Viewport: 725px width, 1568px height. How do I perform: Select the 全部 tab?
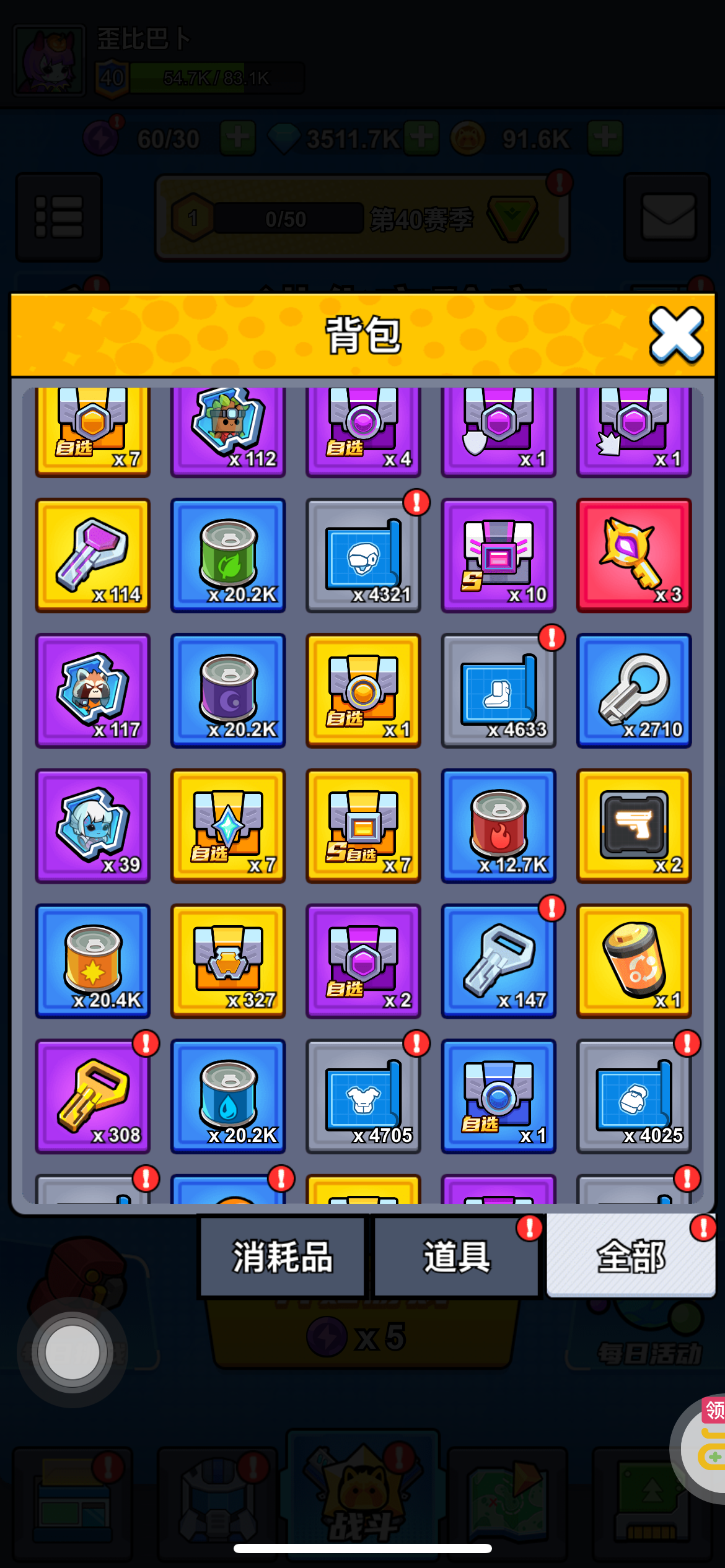pos(631,1256)
